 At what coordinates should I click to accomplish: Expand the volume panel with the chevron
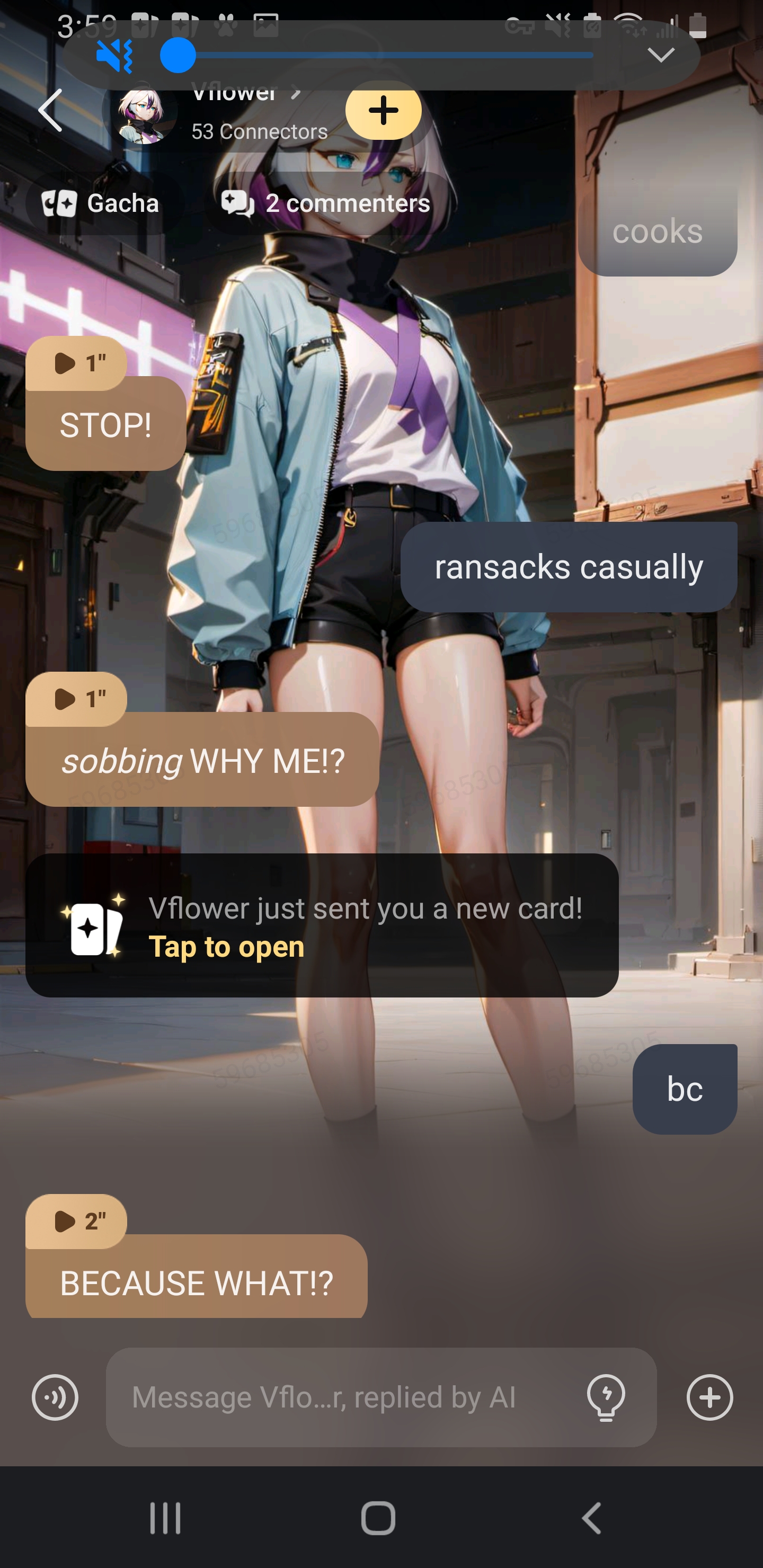pyautogui.click(x=661, y=56)
